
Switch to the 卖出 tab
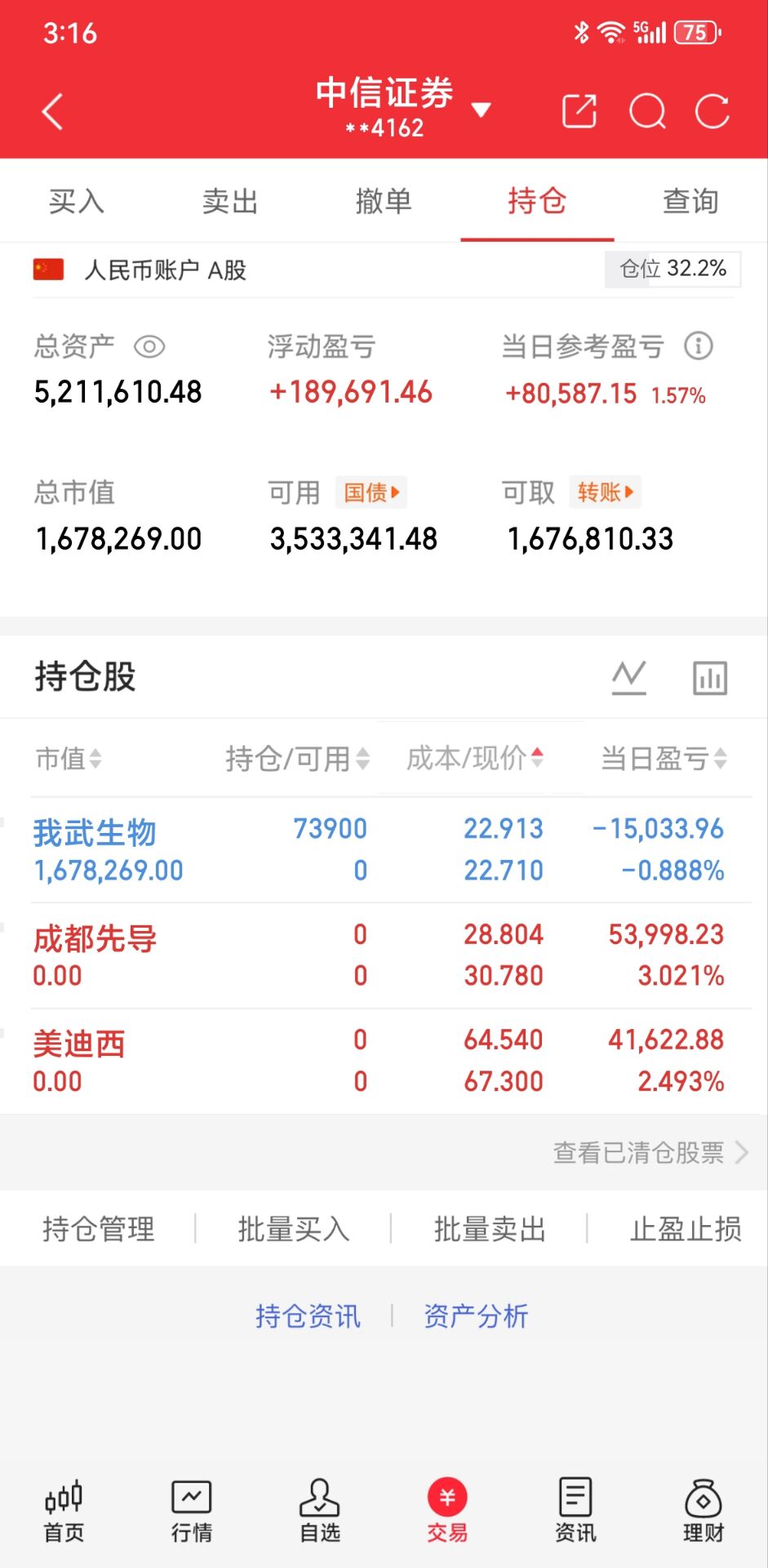230,201
